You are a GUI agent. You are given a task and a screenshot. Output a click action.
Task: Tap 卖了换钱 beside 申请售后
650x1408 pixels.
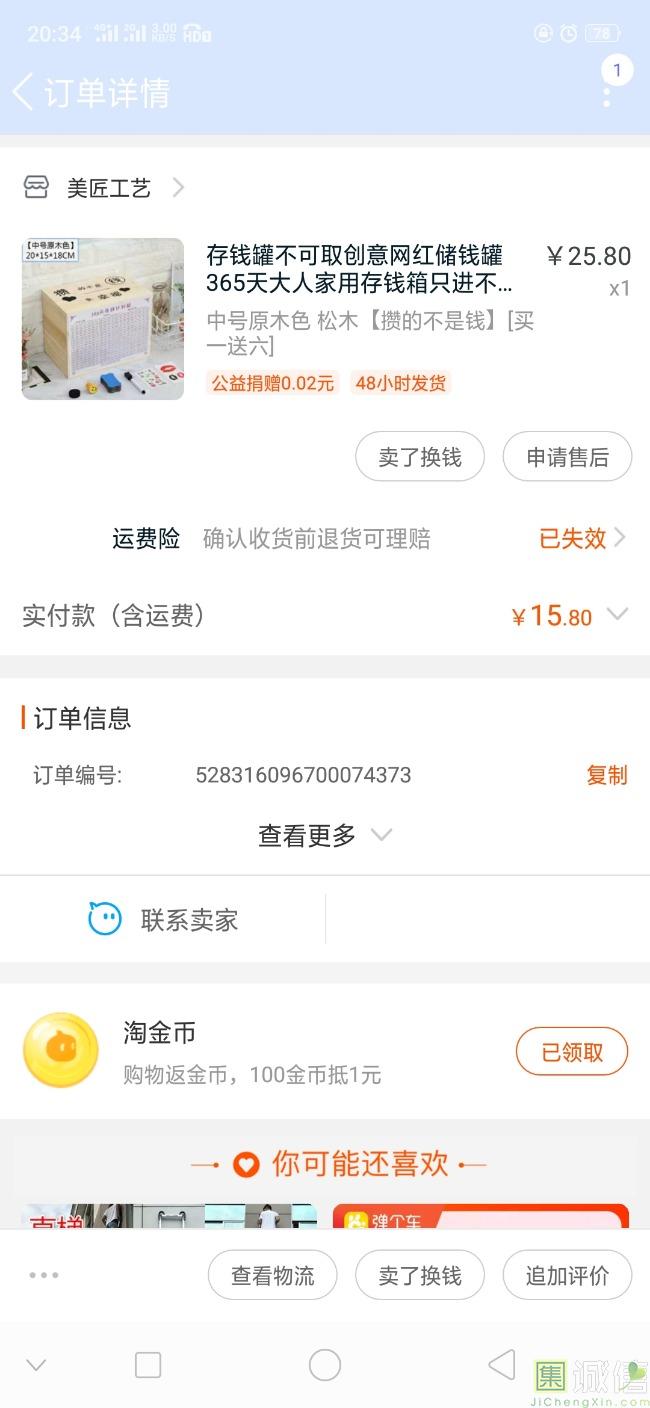(x=420, y=457)
